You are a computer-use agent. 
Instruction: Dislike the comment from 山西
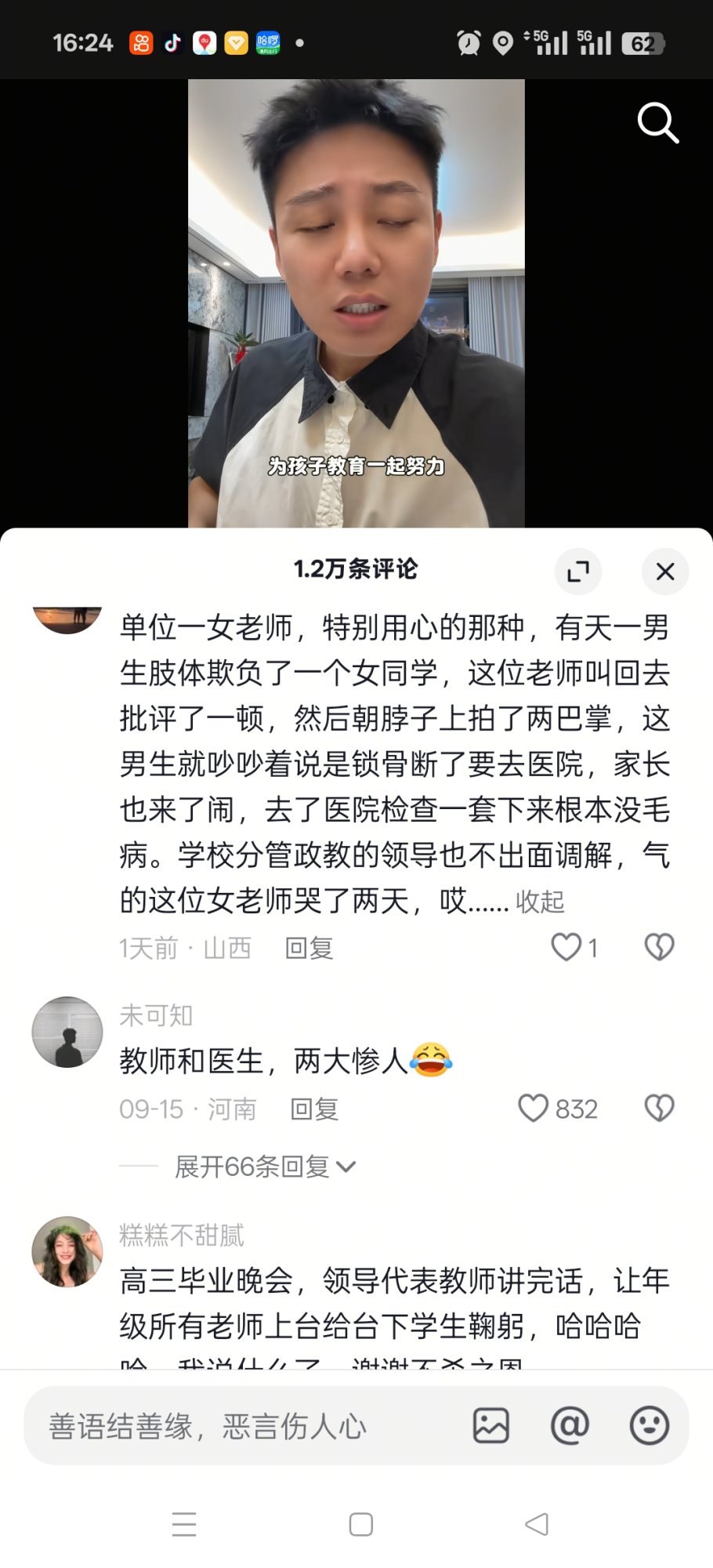coord(659,947)
